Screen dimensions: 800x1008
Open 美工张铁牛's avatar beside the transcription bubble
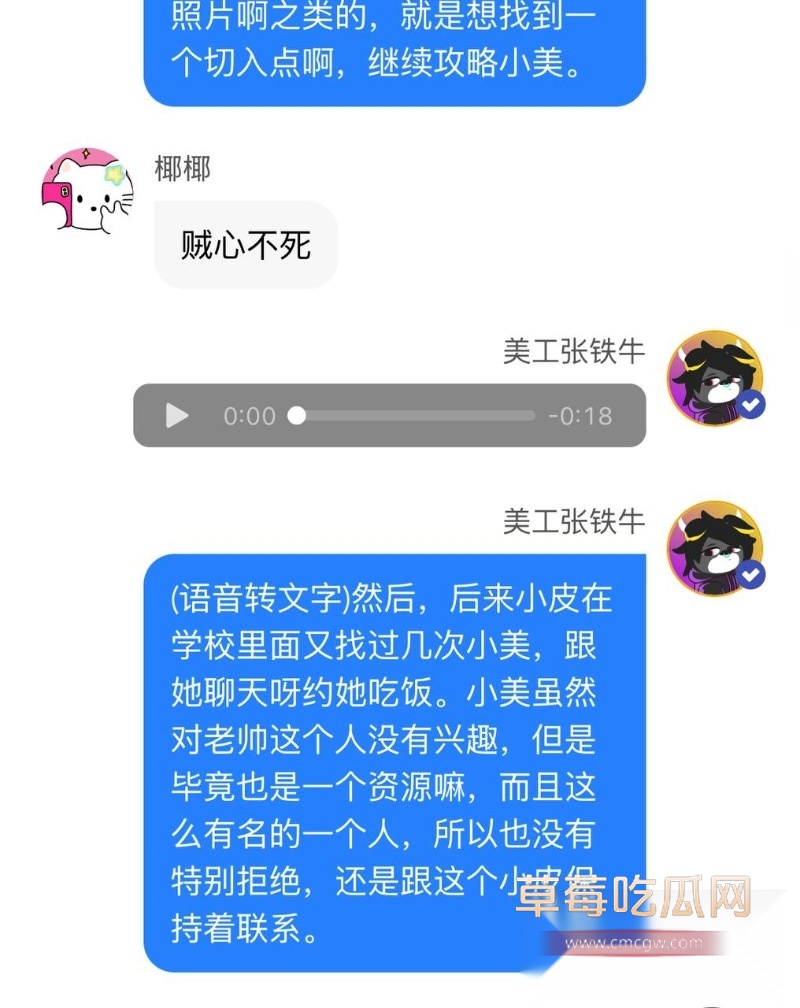coord(715,548)
